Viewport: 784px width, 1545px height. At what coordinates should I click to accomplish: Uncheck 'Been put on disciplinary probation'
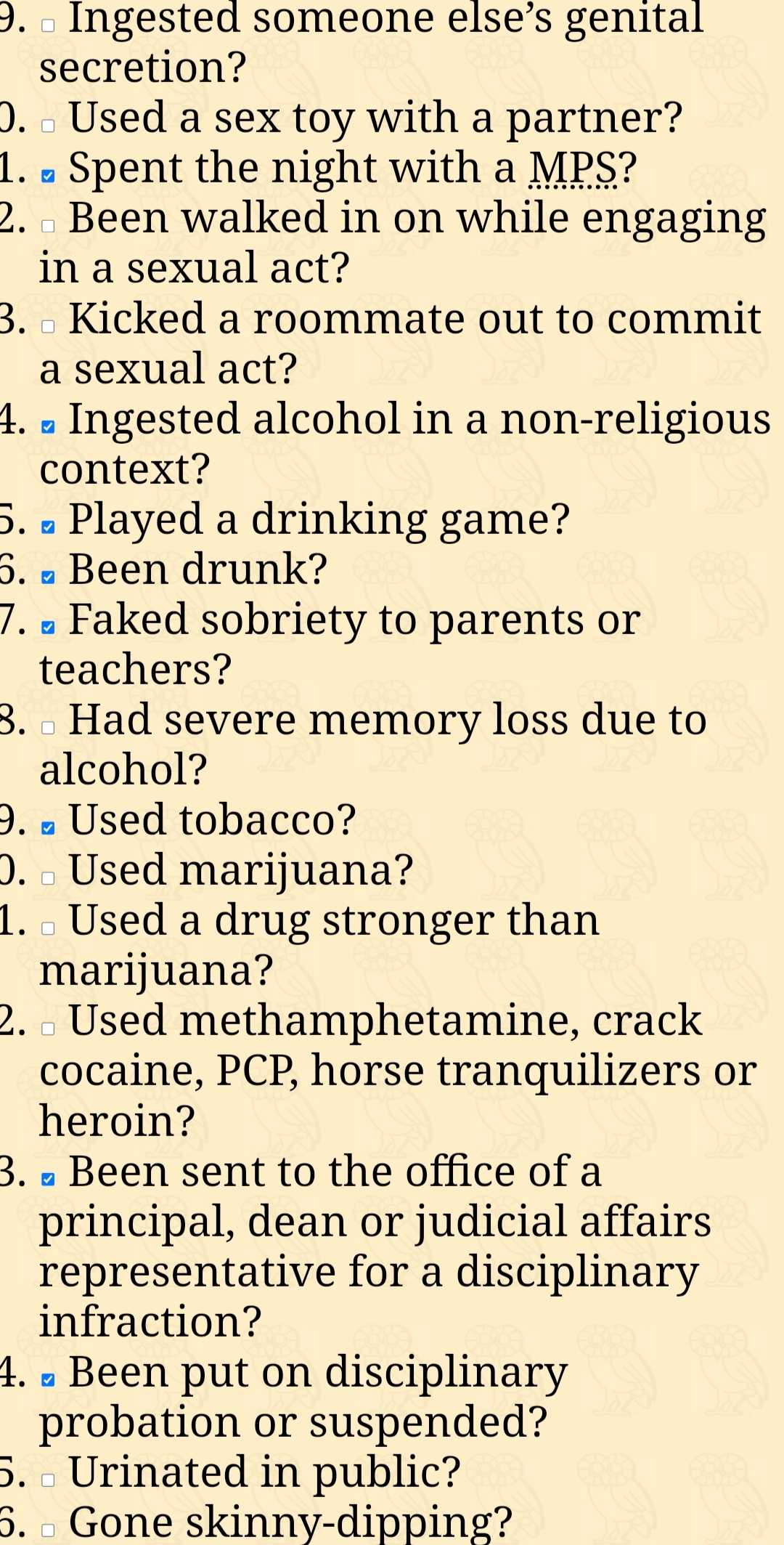point(48,1380)
